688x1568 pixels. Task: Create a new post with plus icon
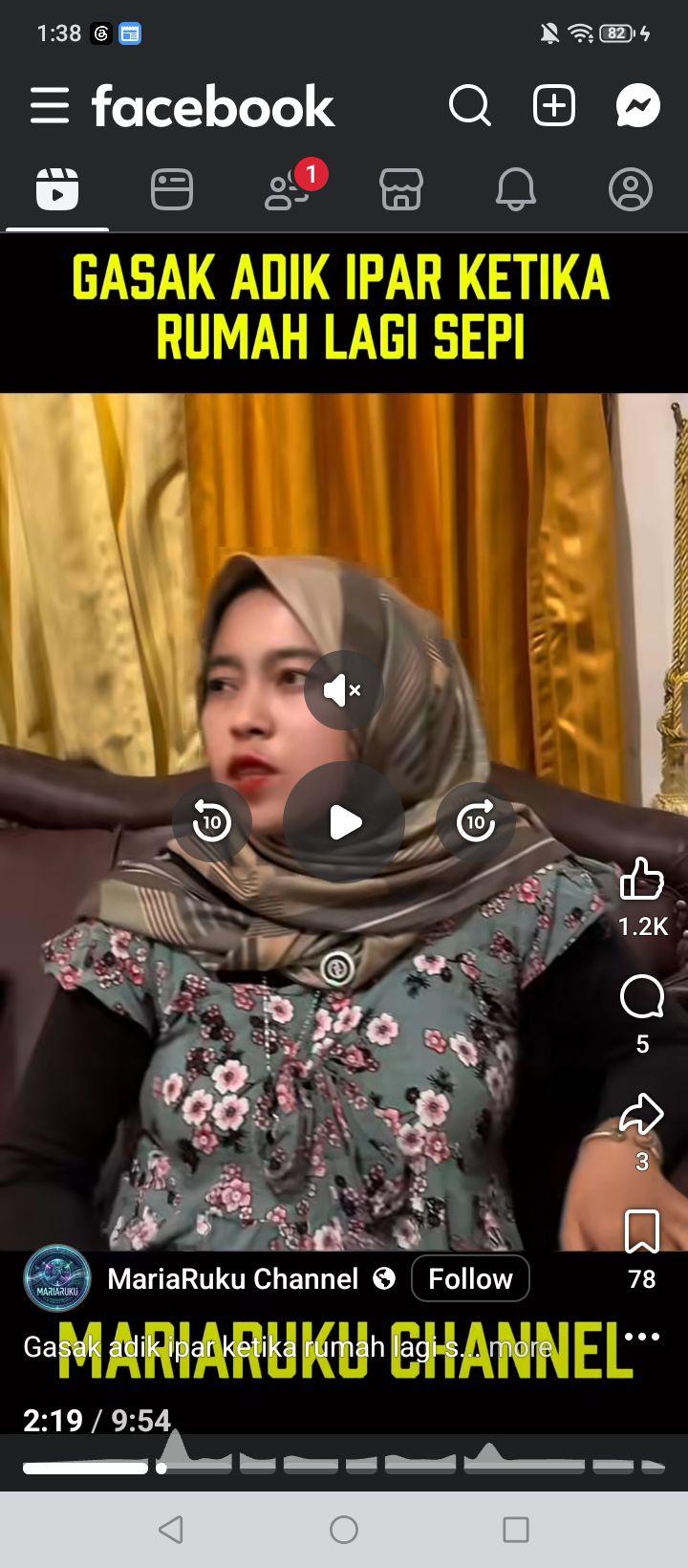click(554, 105)
